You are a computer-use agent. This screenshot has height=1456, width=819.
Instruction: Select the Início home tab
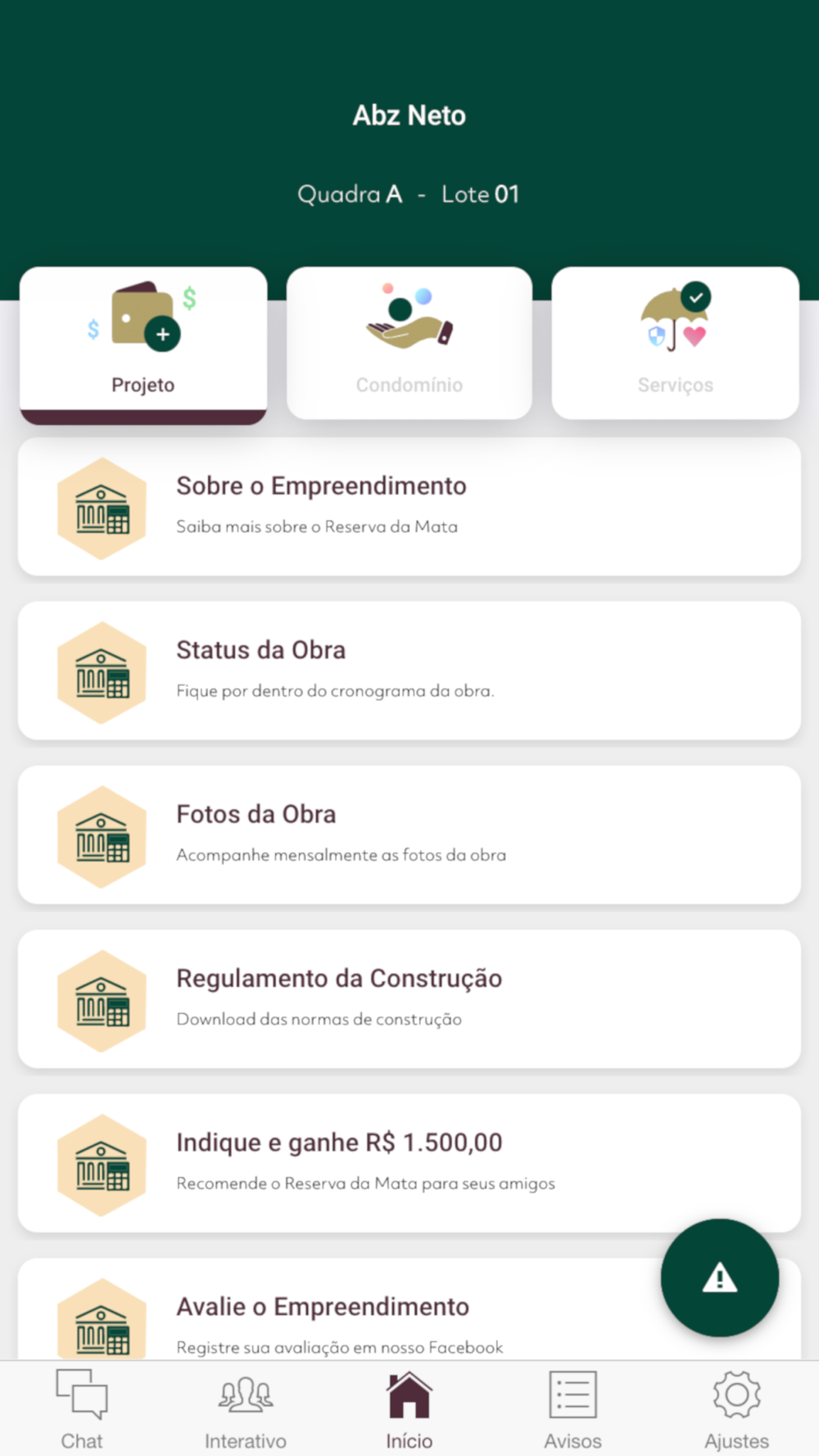pyautogui.click(x=409, y=1409)
